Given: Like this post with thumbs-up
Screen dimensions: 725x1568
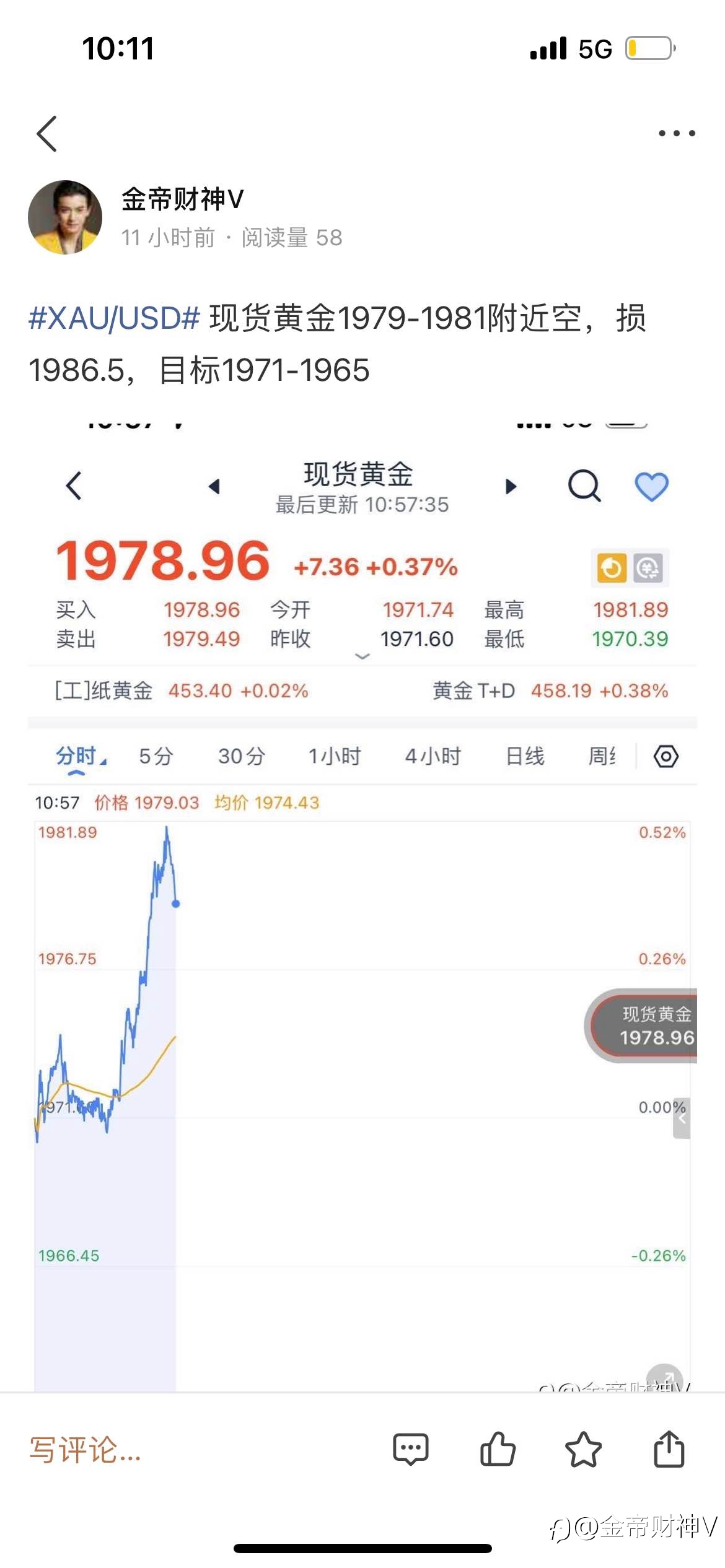Looking at the screenshot, I should pyautogui.click(x=498, y=1449).
